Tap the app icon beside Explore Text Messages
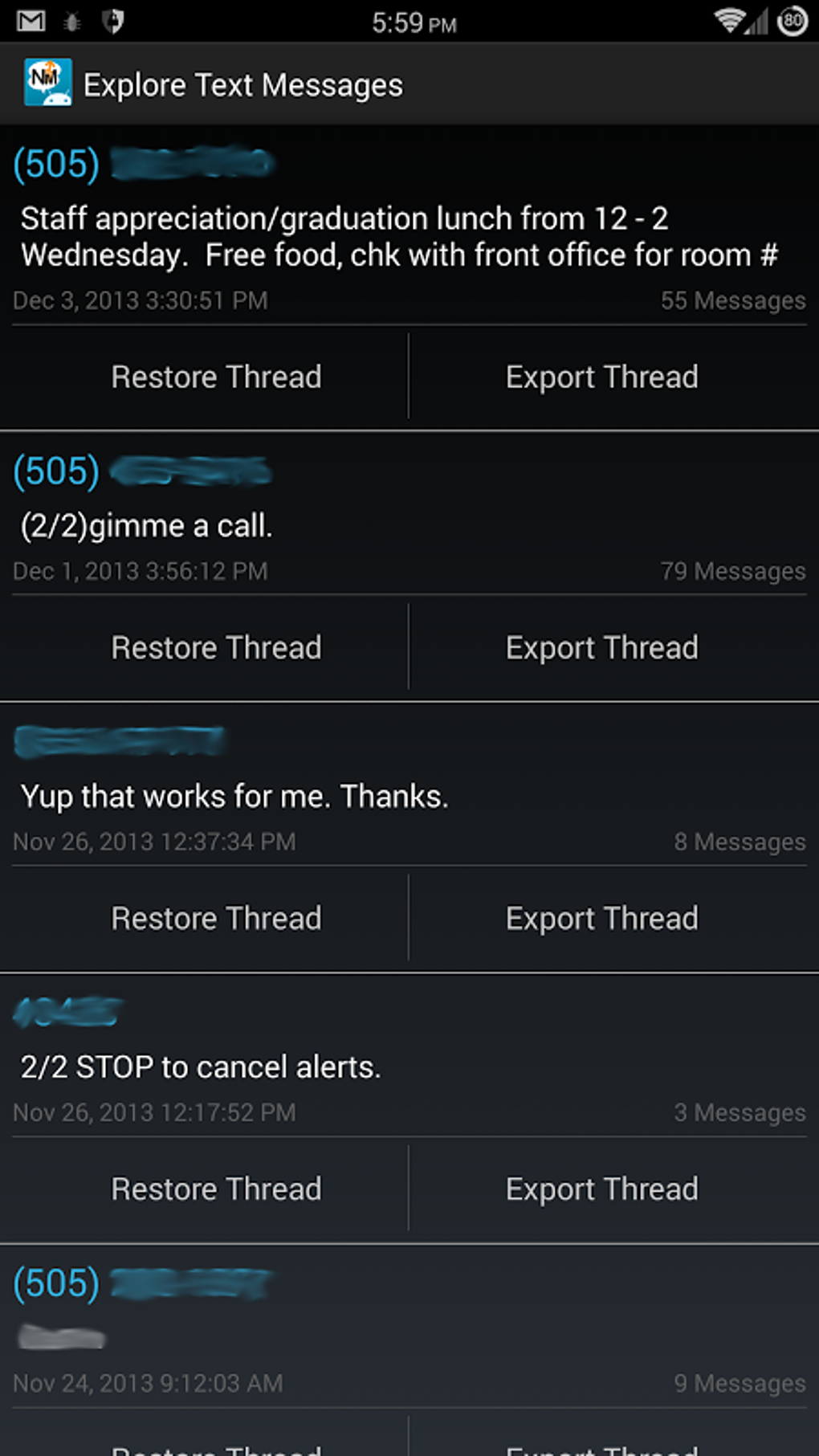This screenshot has width=819, height=1456. pos(47,83)
